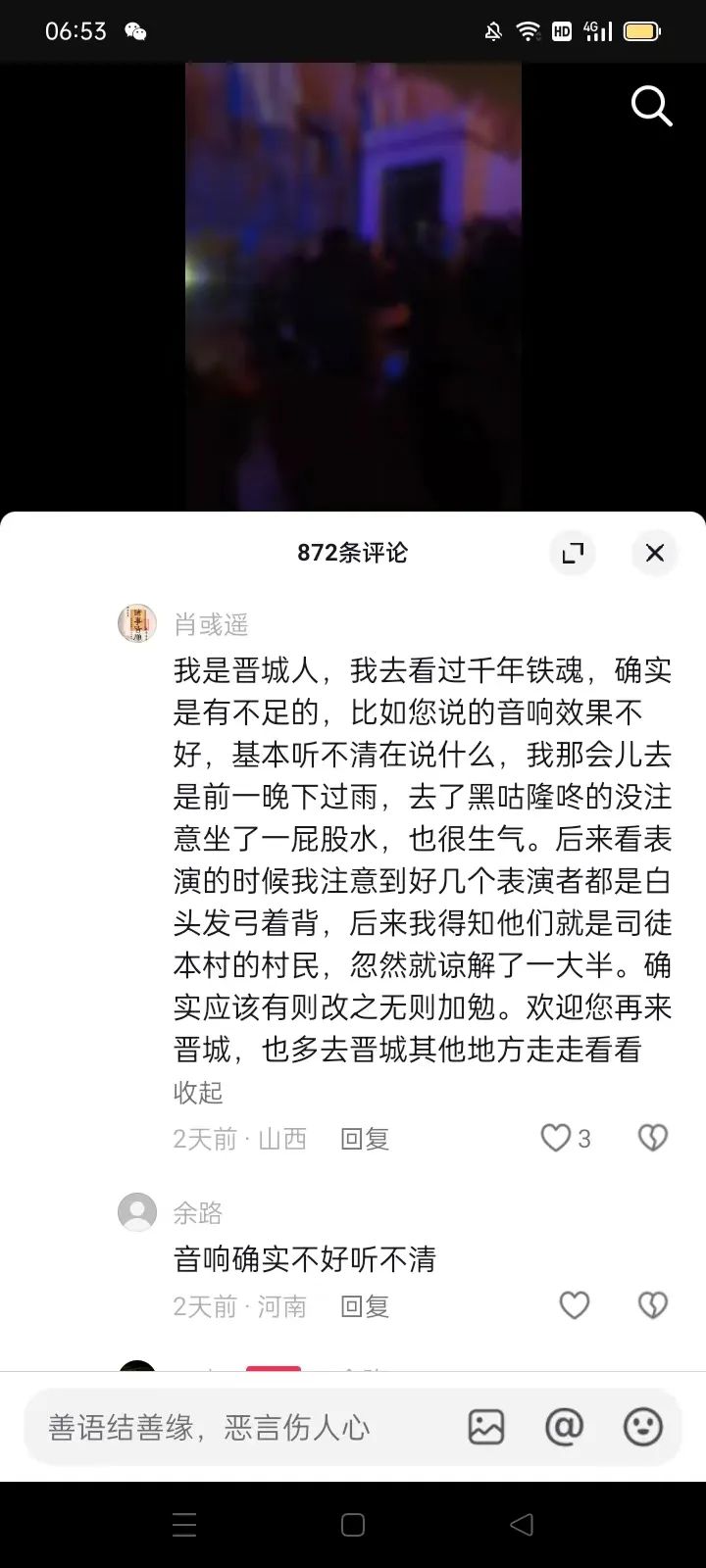Collapse the long comment with 收起
The image size is (706, 1568).
(x=198, y=1092)
